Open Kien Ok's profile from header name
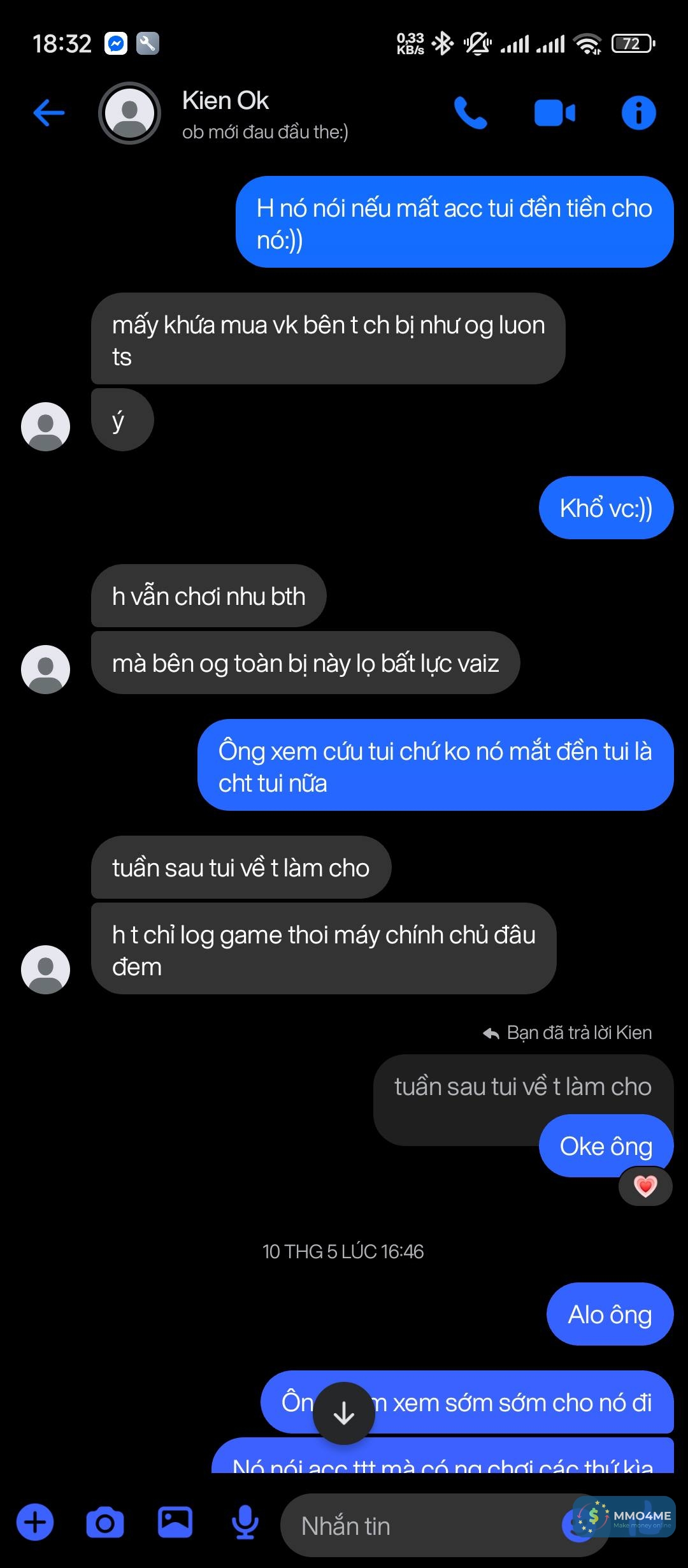This screenshot has height=1568, width=688. (x=226, y=101)
